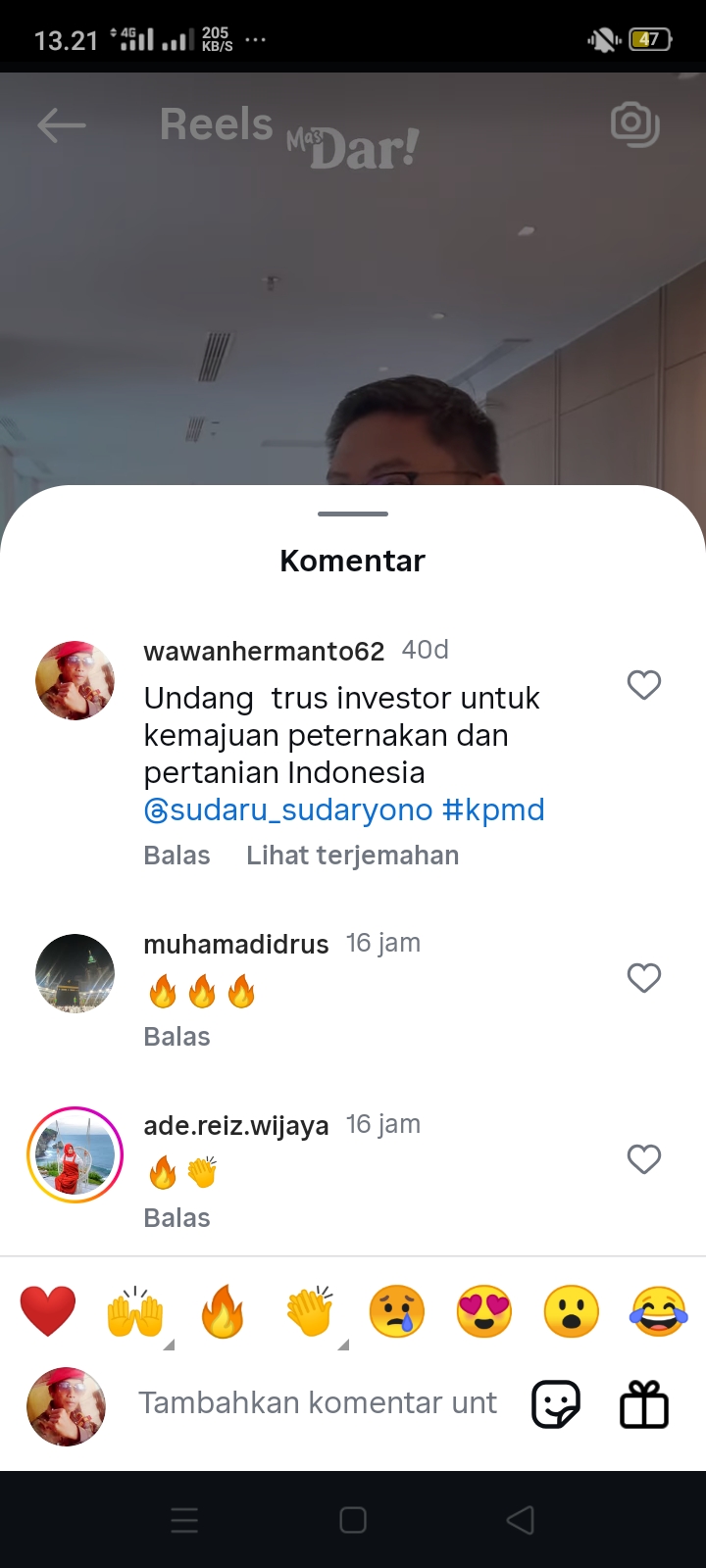The height and width of the screenshot is (1568, 706).
Task: Like muhamadidrus's comment
Action: (644, 978)
